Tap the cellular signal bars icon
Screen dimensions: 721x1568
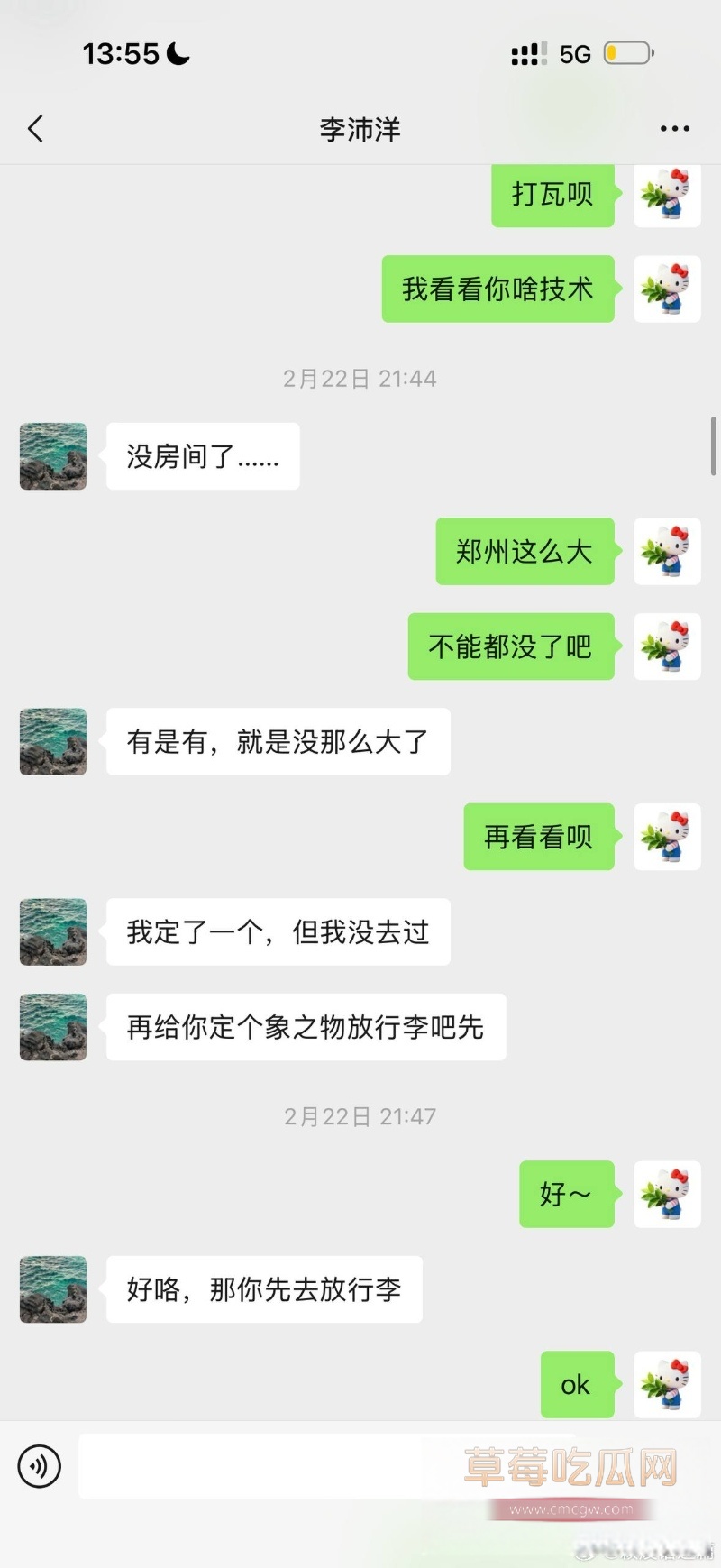pos(530,53)
